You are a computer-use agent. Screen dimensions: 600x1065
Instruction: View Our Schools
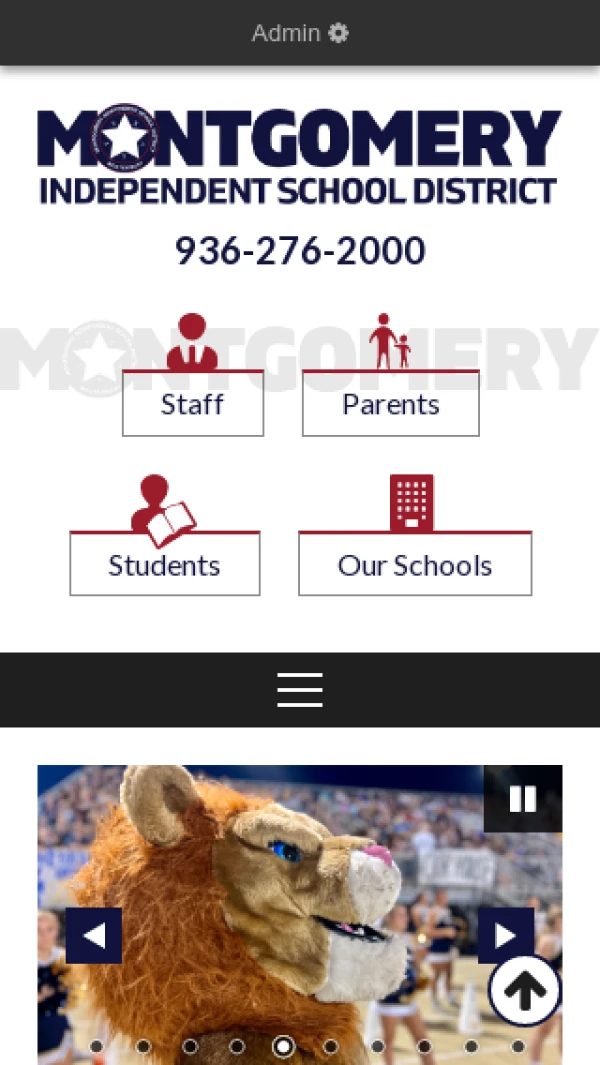pos(415,565)
